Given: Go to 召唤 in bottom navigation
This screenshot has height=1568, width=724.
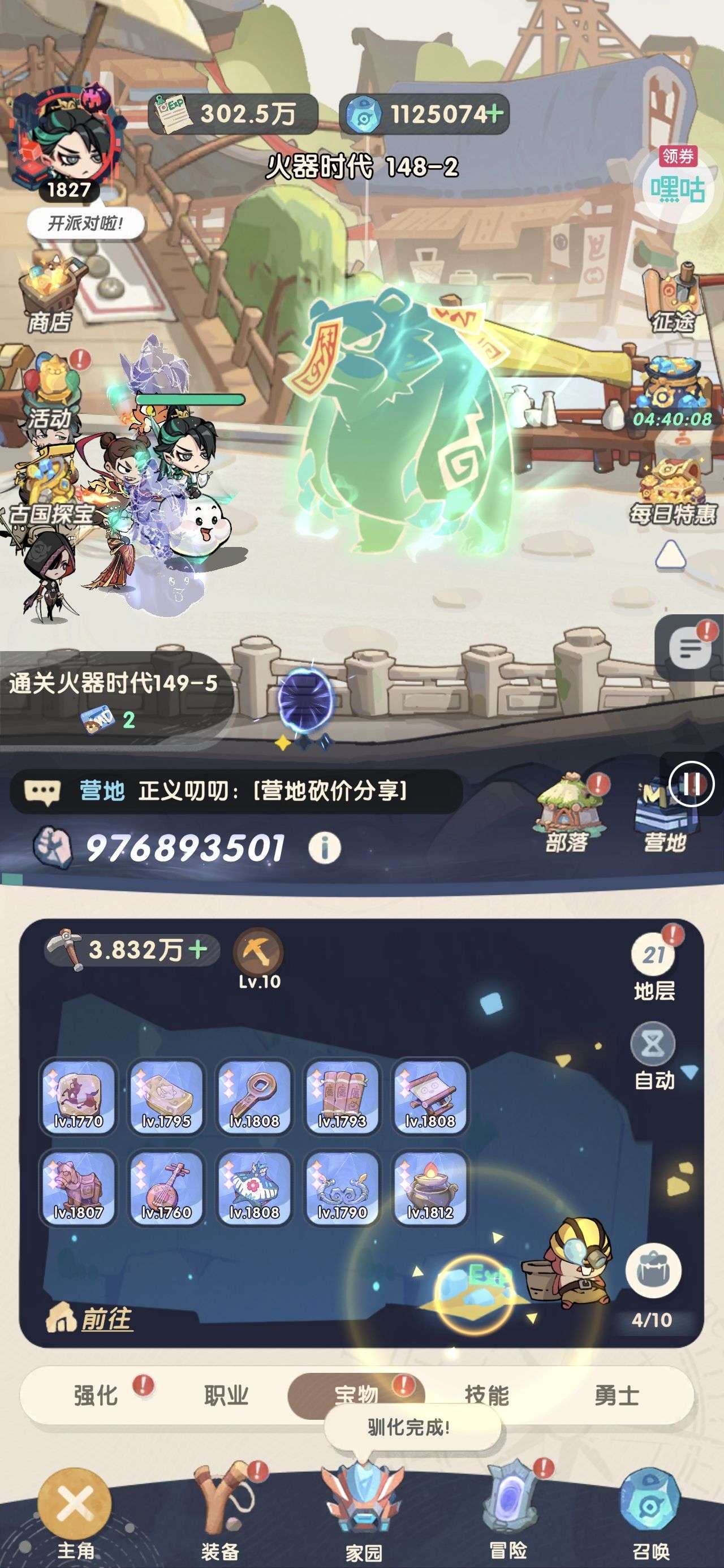Looking at the screenshot, I should click(x=650, y=1515).
